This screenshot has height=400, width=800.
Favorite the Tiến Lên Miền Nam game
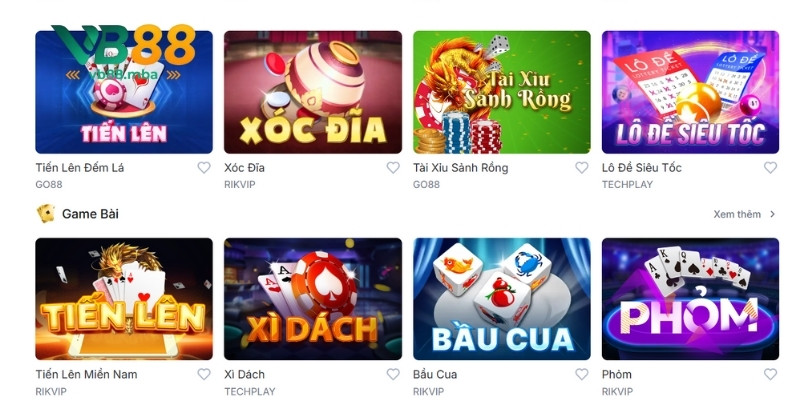204,375
